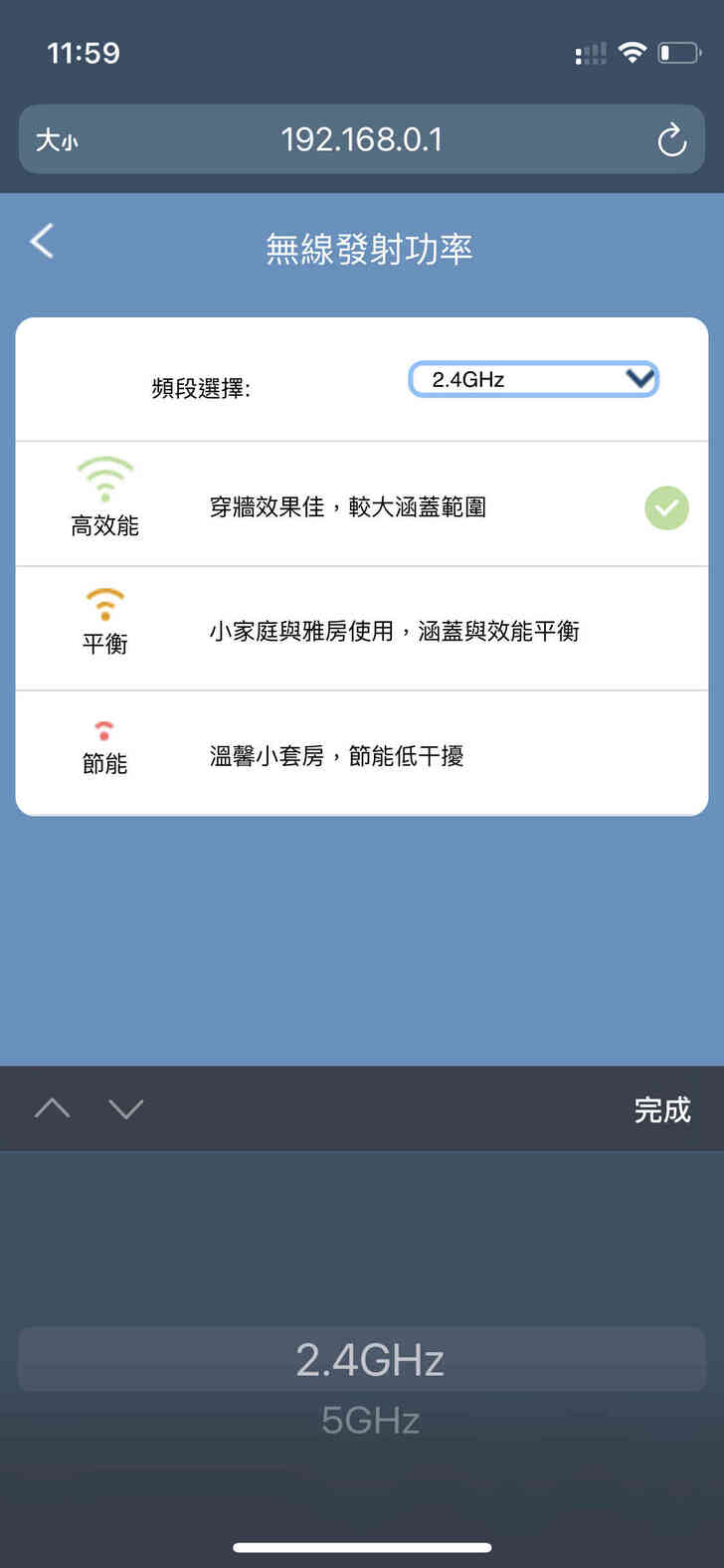724x1568 pixels.
Task: Tap 完成 to close the picker
Action: point(662,1109)
